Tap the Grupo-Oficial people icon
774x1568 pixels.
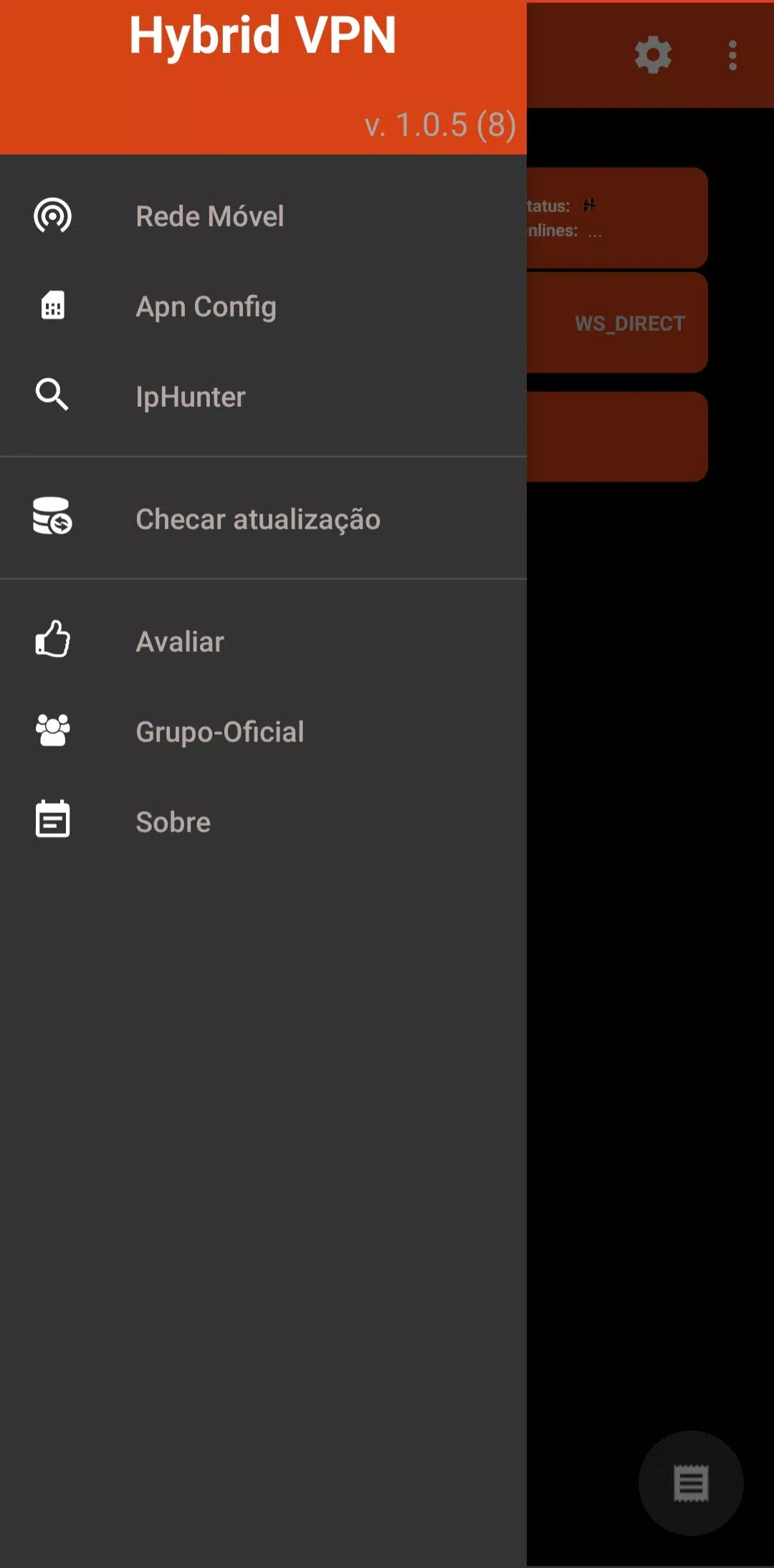click(52, 730)
